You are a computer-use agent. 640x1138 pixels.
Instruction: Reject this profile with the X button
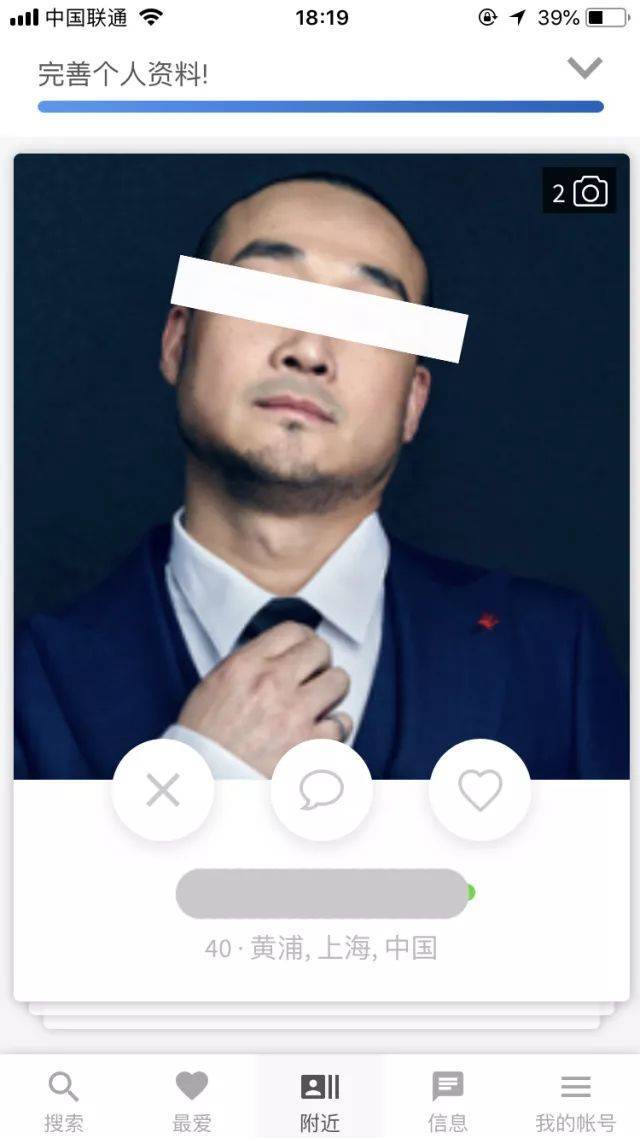pos(163,791)
